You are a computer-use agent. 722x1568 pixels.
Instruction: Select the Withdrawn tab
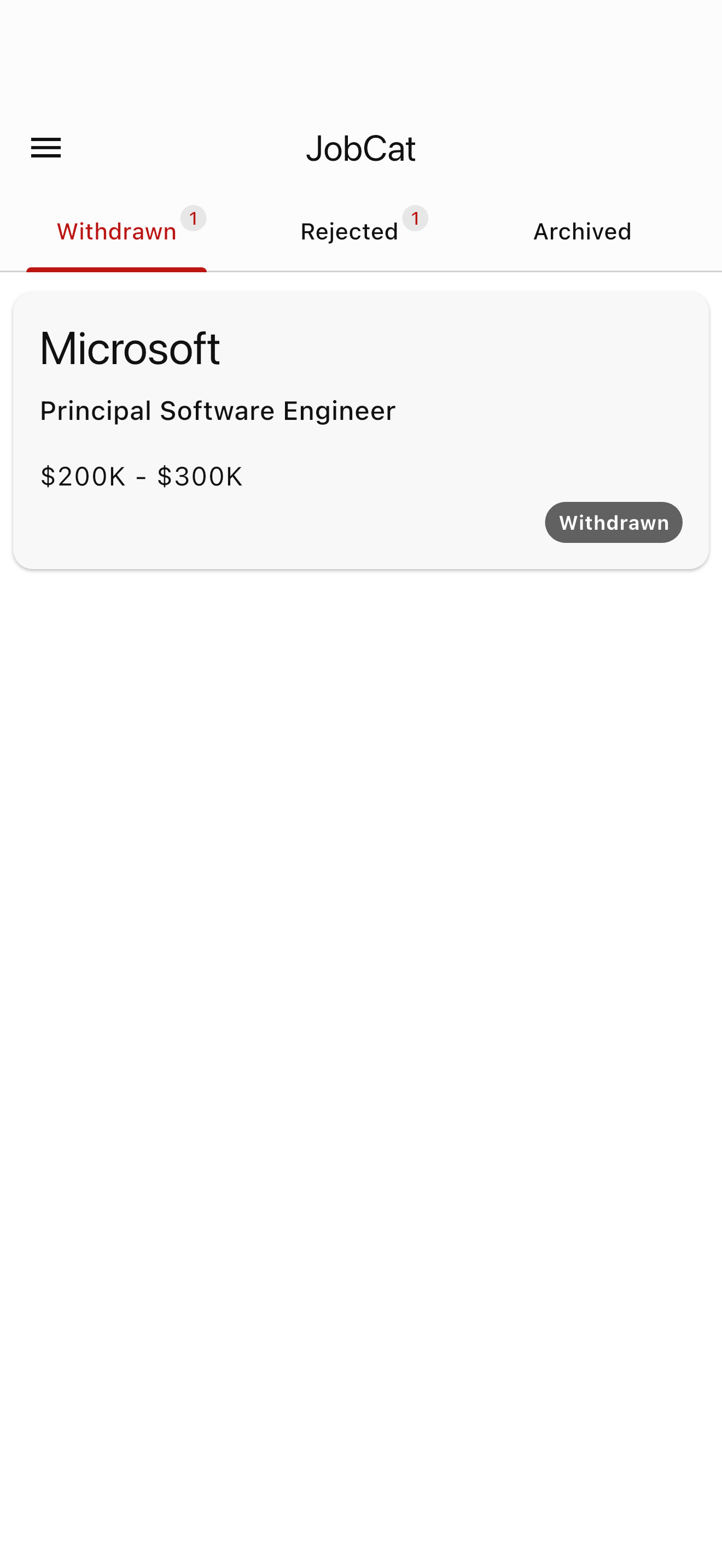[x=117, y=232]
